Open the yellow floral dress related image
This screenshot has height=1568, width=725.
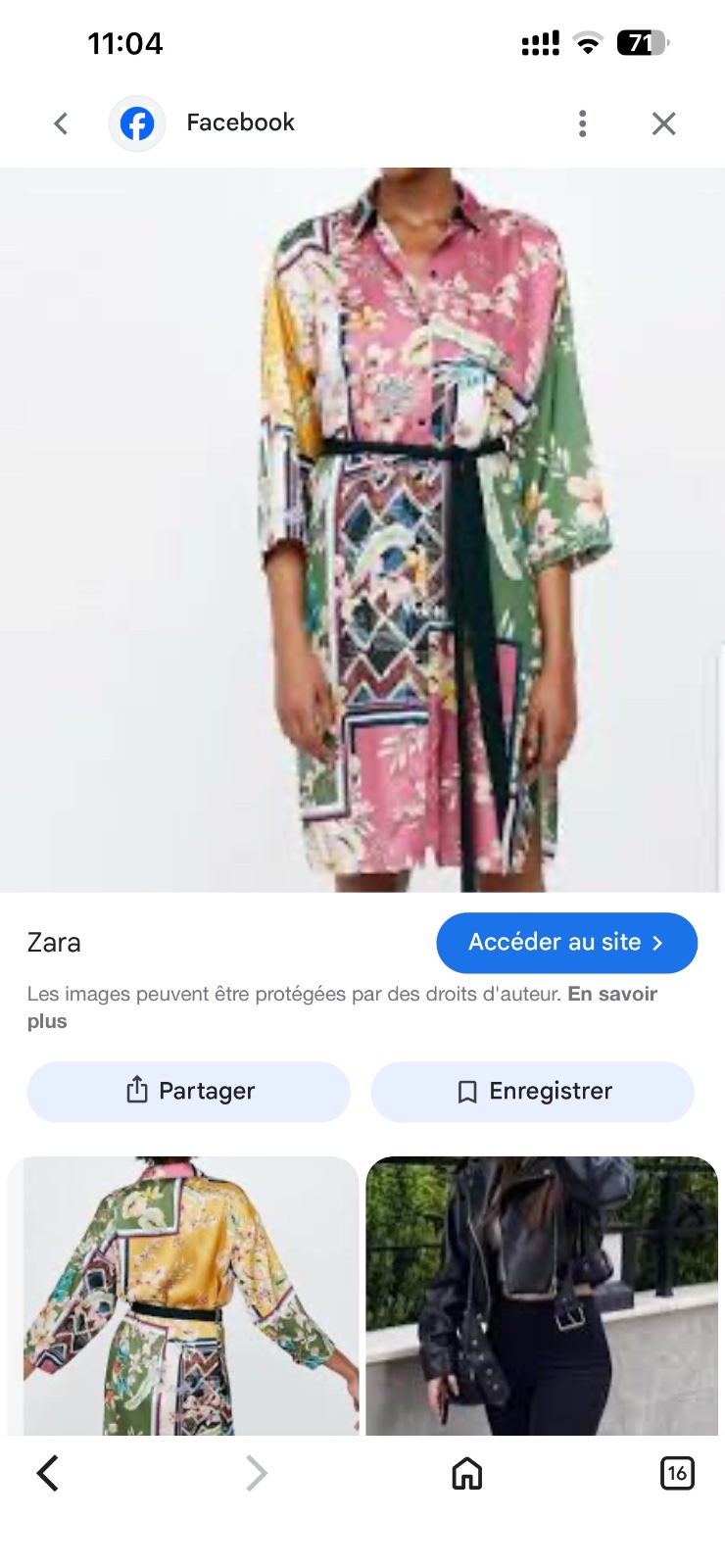[x=183, y=1296]
